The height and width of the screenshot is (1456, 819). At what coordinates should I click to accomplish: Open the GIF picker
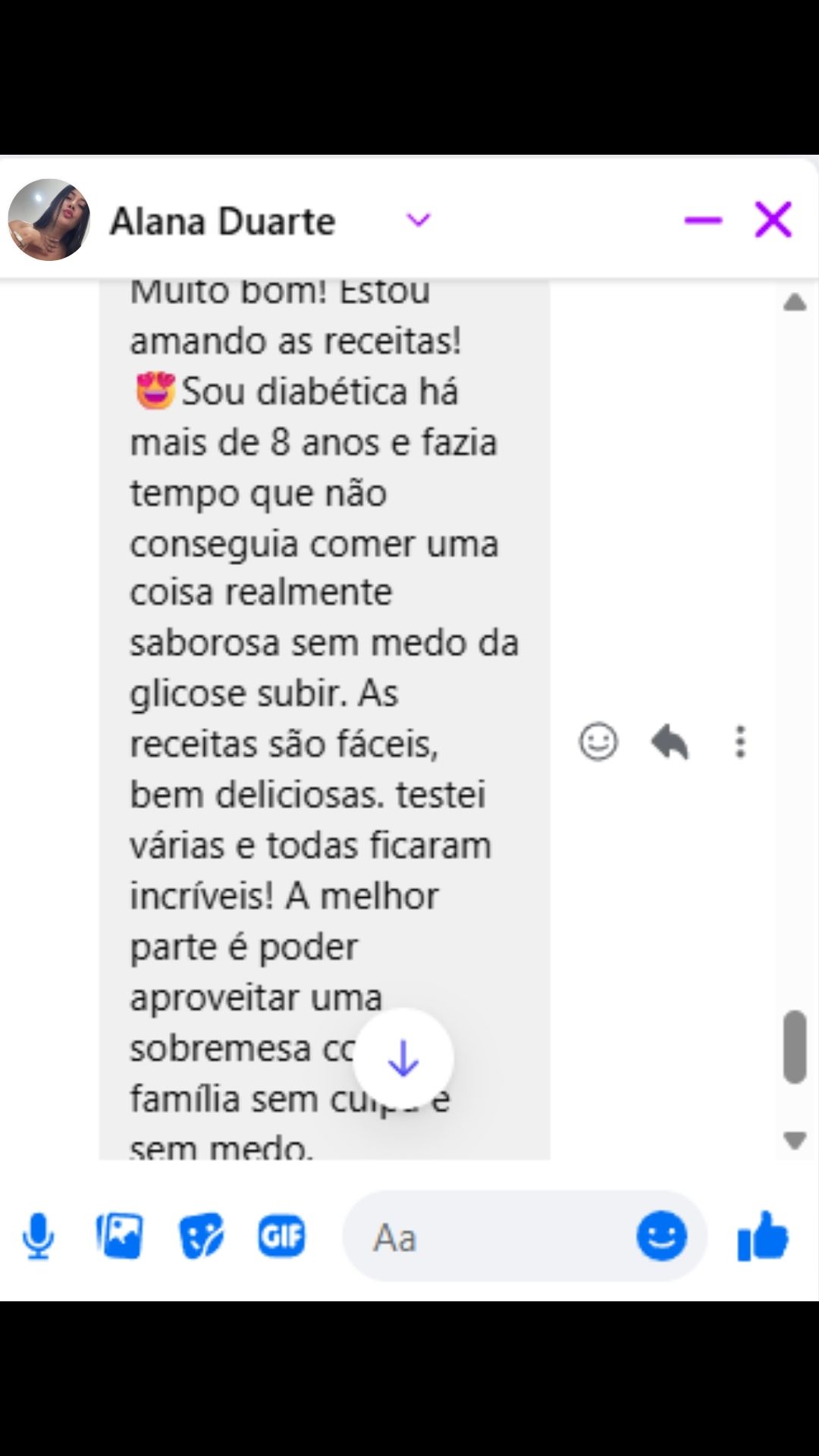point(281,1236)
